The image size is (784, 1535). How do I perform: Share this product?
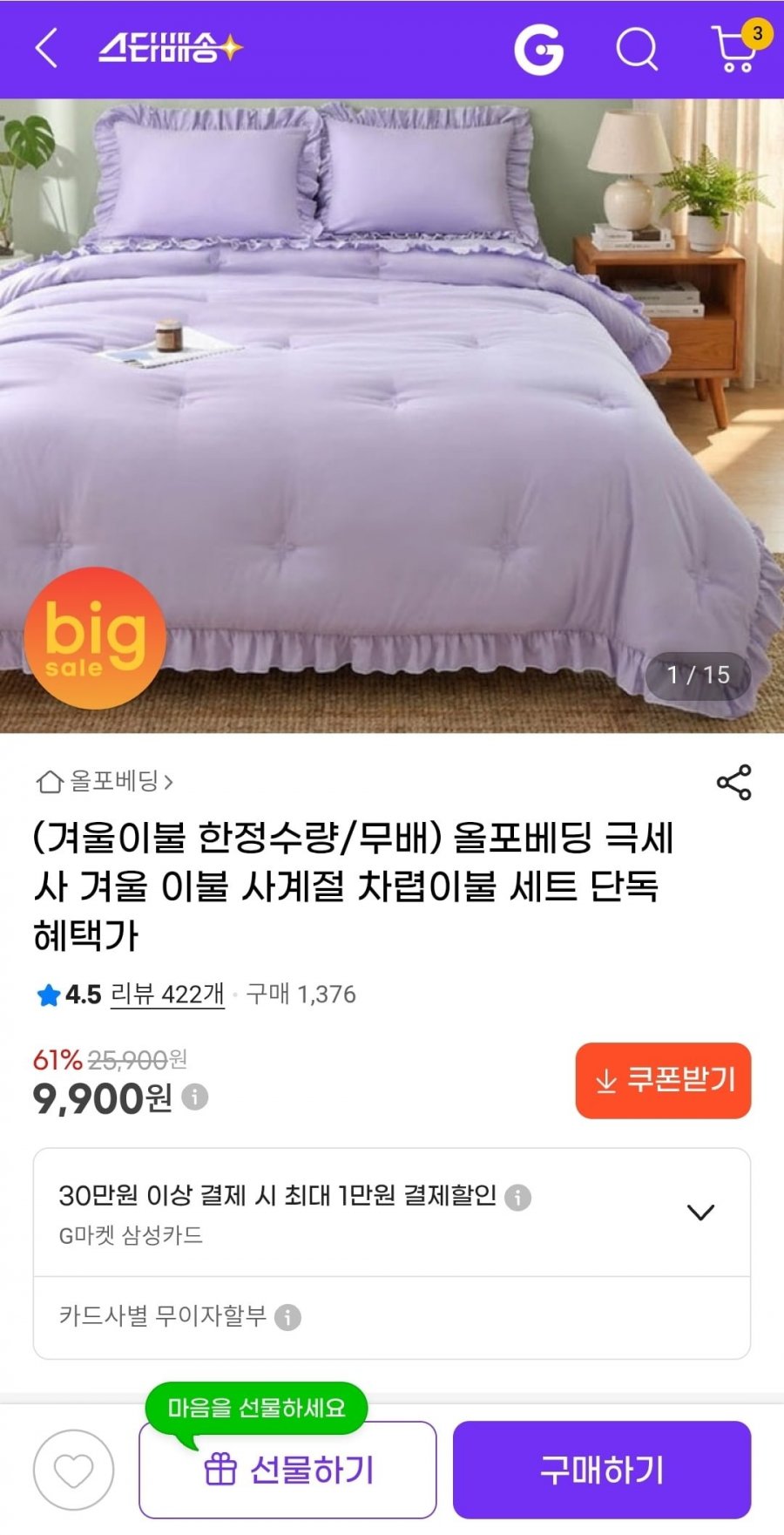733,783
